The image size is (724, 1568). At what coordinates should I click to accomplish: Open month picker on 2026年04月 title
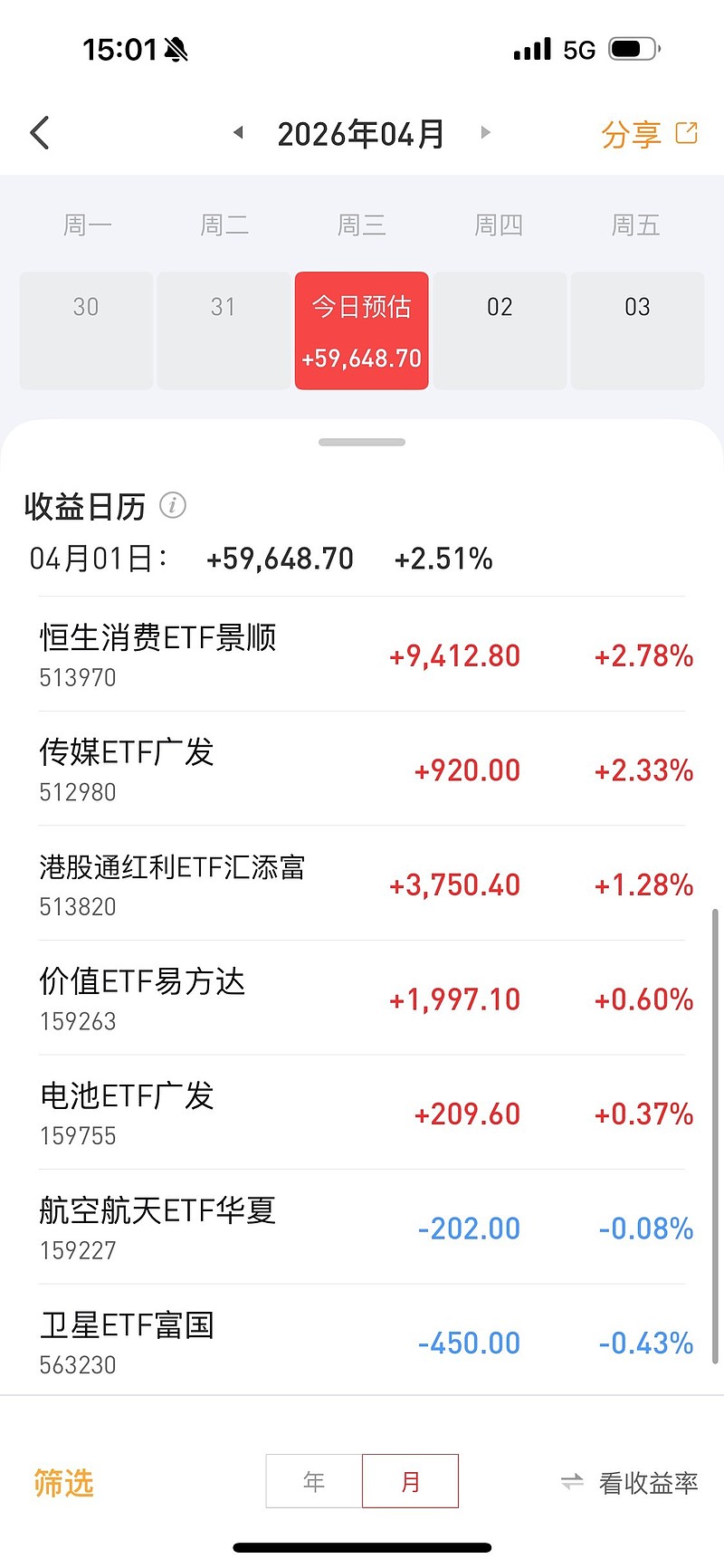click(361, 131)
